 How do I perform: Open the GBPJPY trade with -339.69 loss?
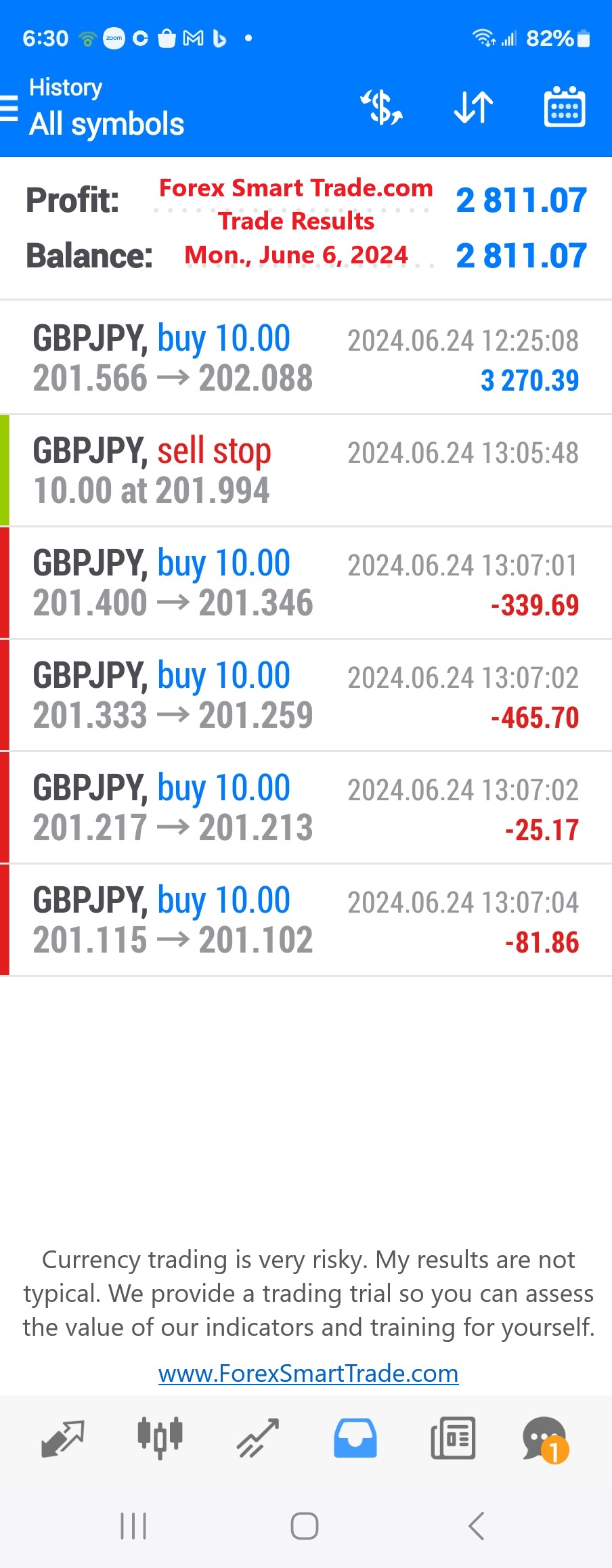pos(306,583)
